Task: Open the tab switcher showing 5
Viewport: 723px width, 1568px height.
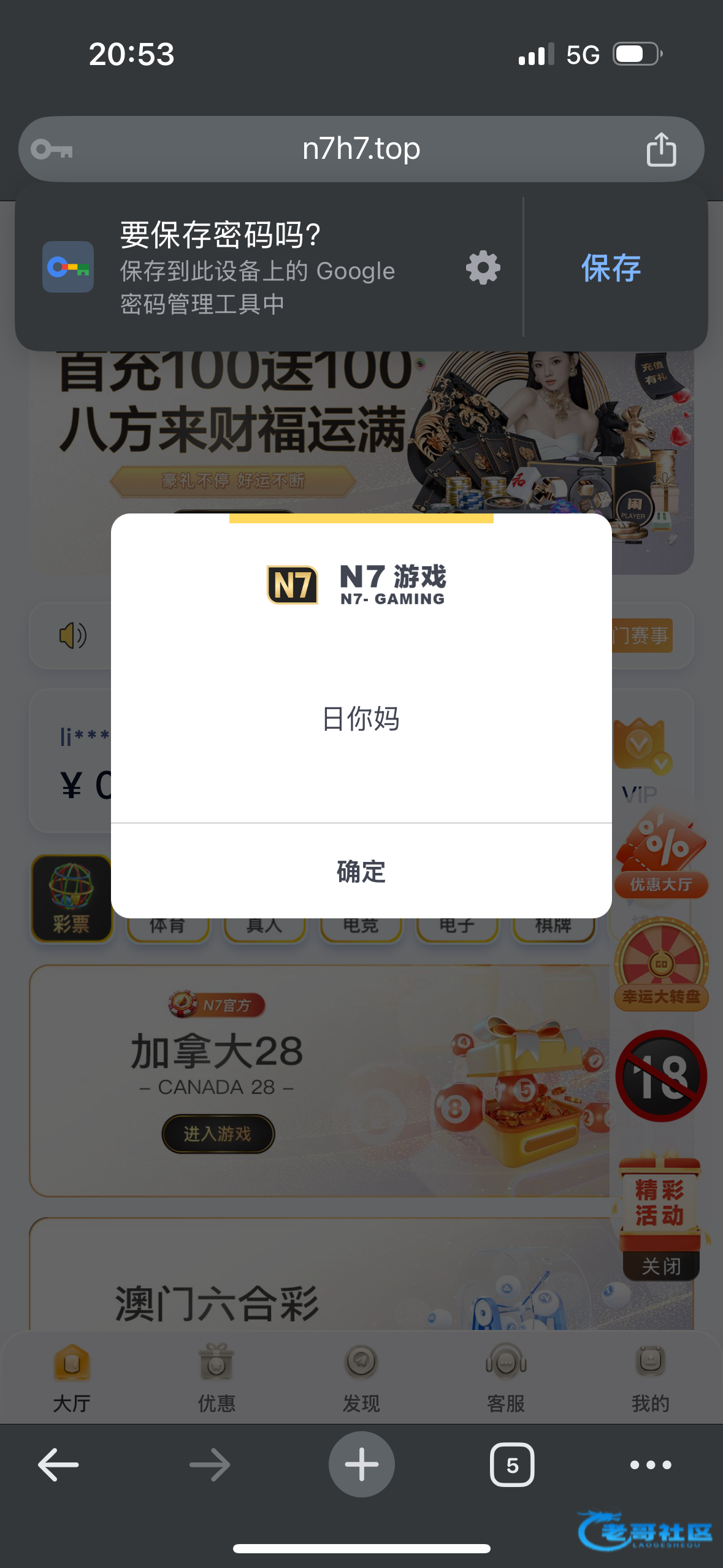Action: pyautogui.click(x=512, y=1464)
